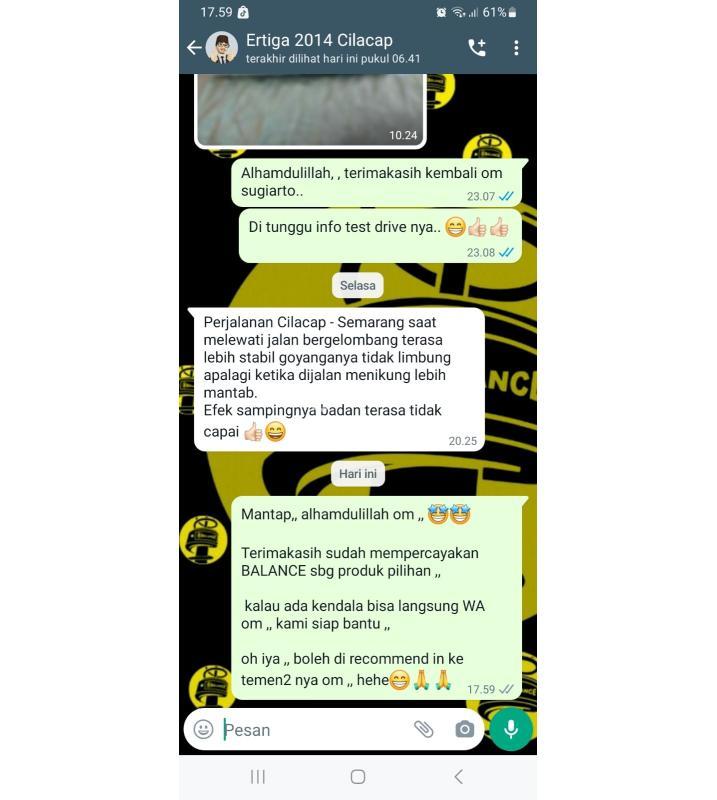The width and height of the screenshot is (717, 800).
Task: Tap the Pesan message field
Action: [310, 729]
